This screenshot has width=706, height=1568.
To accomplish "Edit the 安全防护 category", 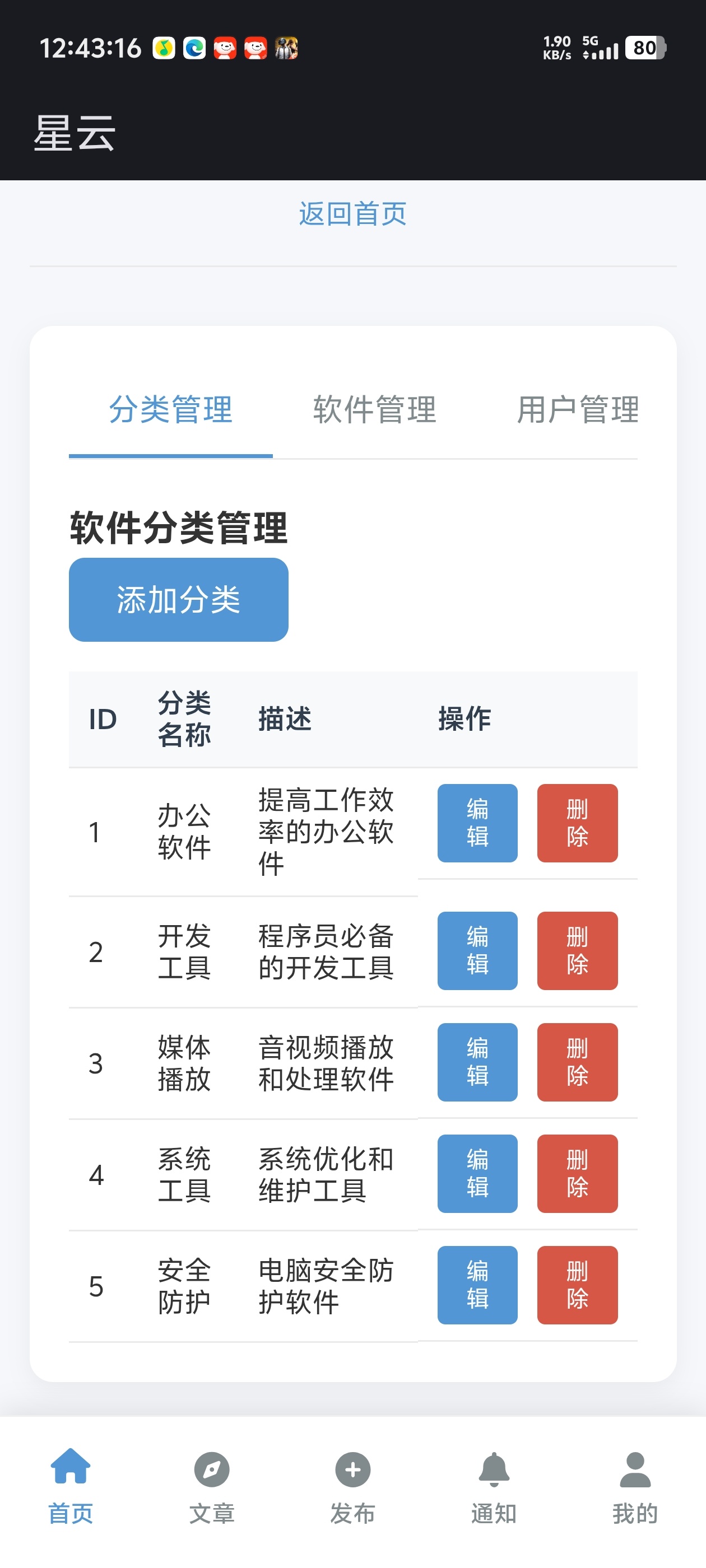I will point(477,1286).
